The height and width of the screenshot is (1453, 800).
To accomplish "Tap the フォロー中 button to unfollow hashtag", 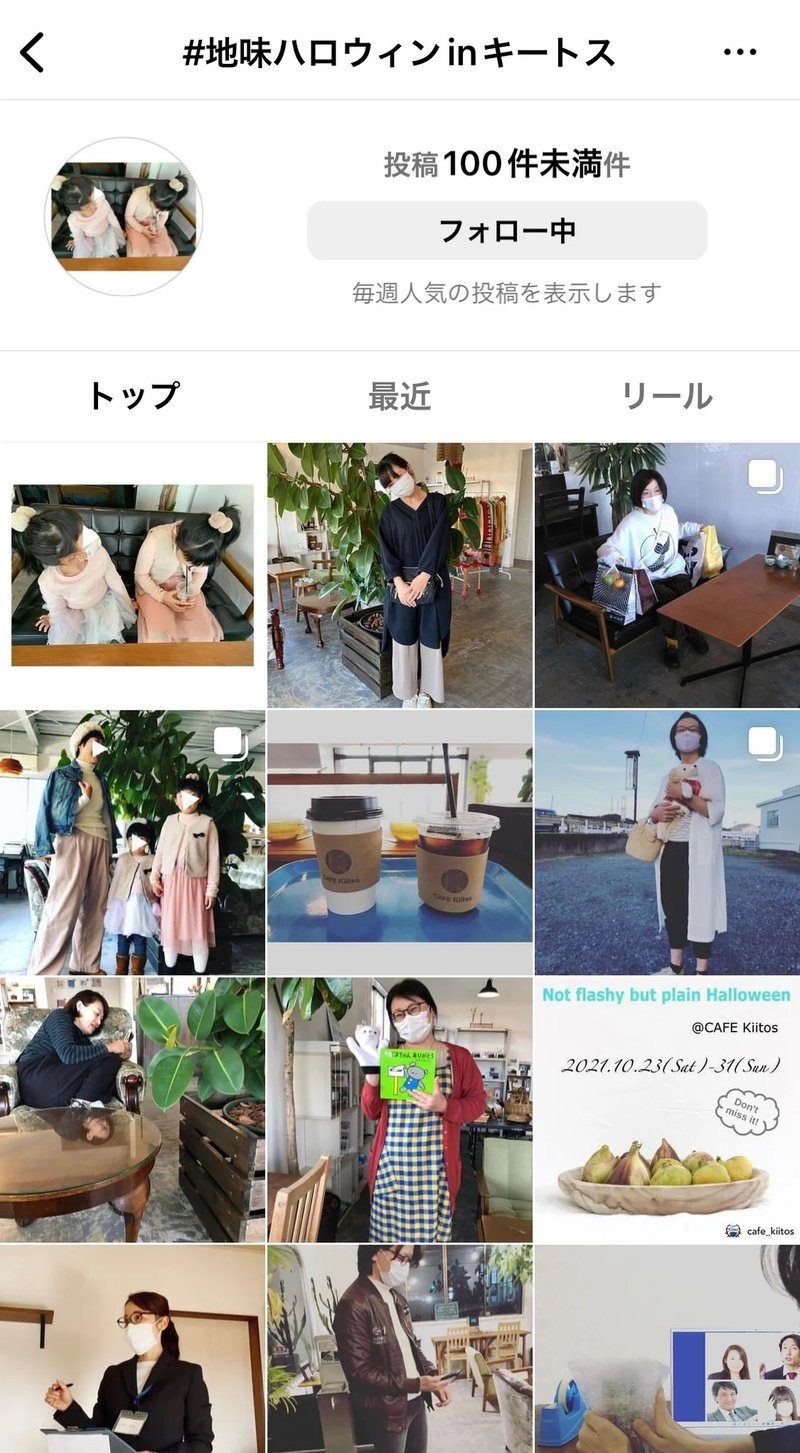I will point(507,231).
